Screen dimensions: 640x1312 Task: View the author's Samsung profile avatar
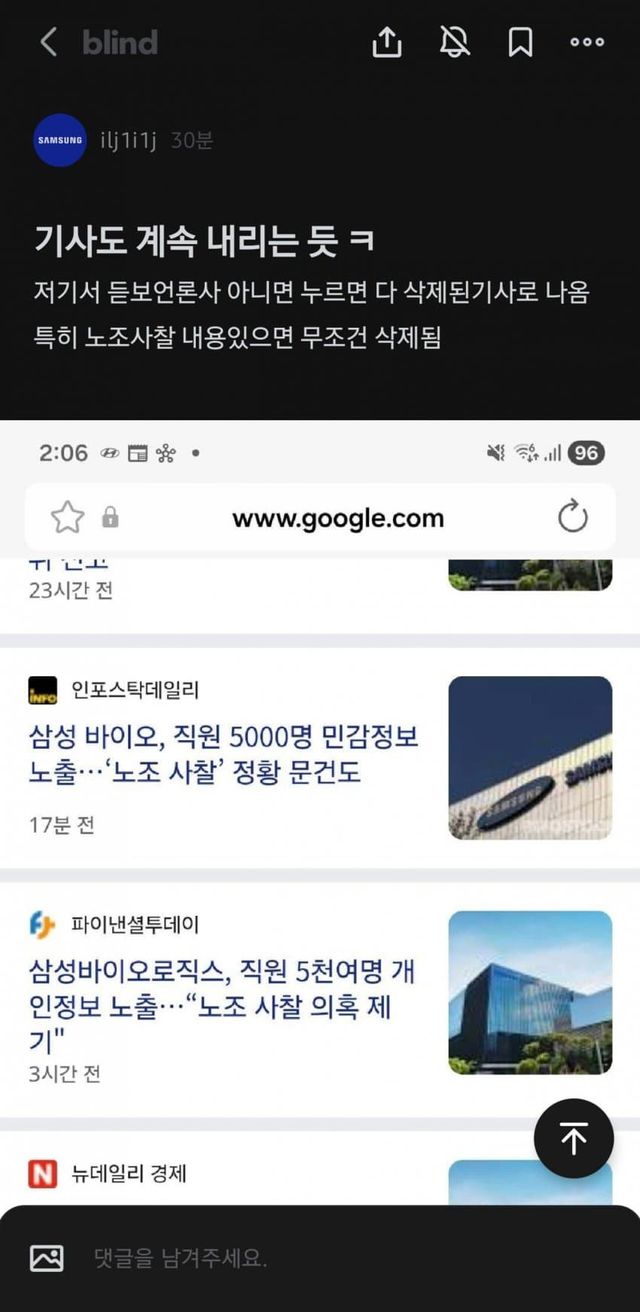pos(60,140)
